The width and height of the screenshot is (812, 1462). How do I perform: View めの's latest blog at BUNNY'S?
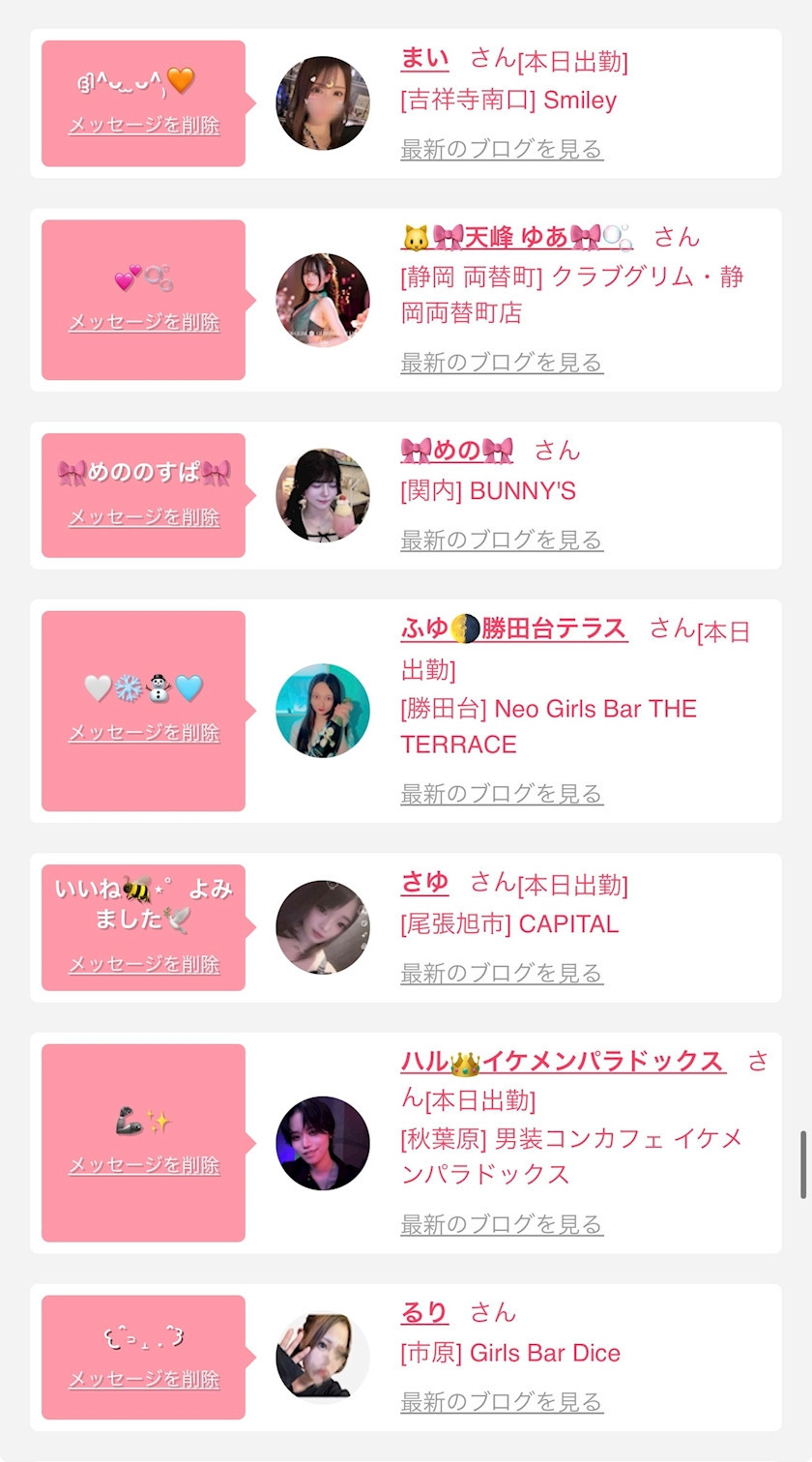(502, 540)
